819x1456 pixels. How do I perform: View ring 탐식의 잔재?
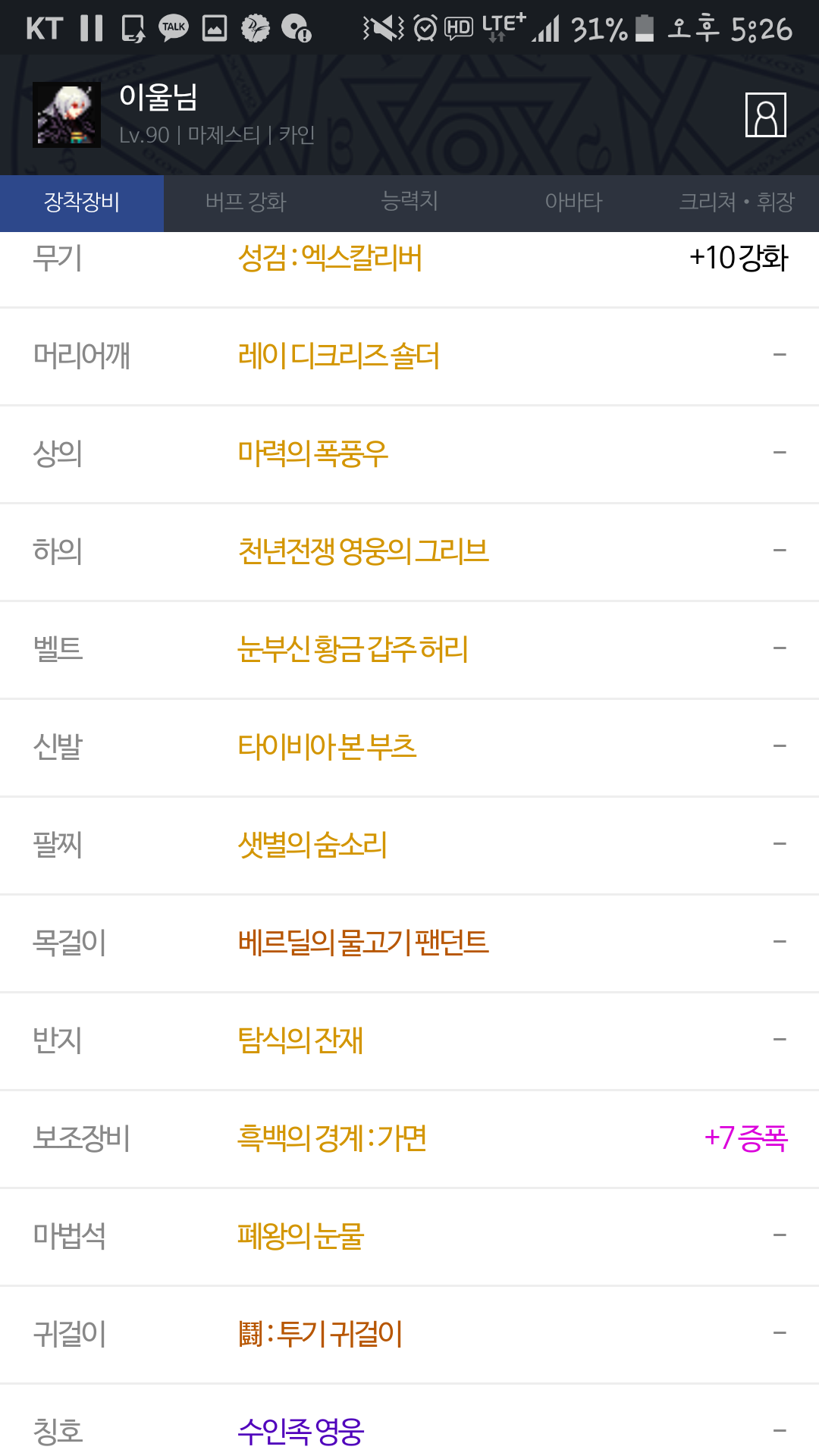pos(300,1040)
